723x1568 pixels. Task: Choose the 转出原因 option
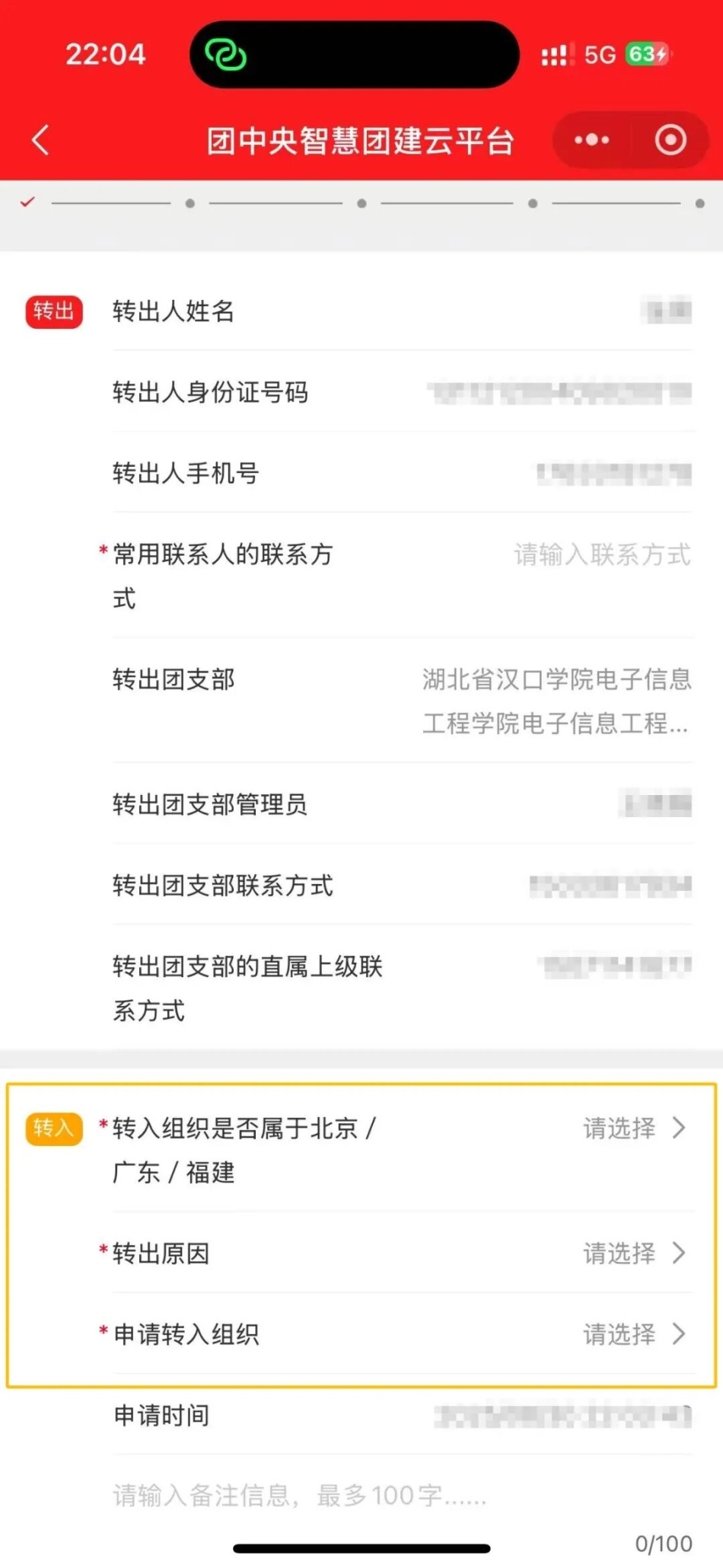click(633, 1253)
